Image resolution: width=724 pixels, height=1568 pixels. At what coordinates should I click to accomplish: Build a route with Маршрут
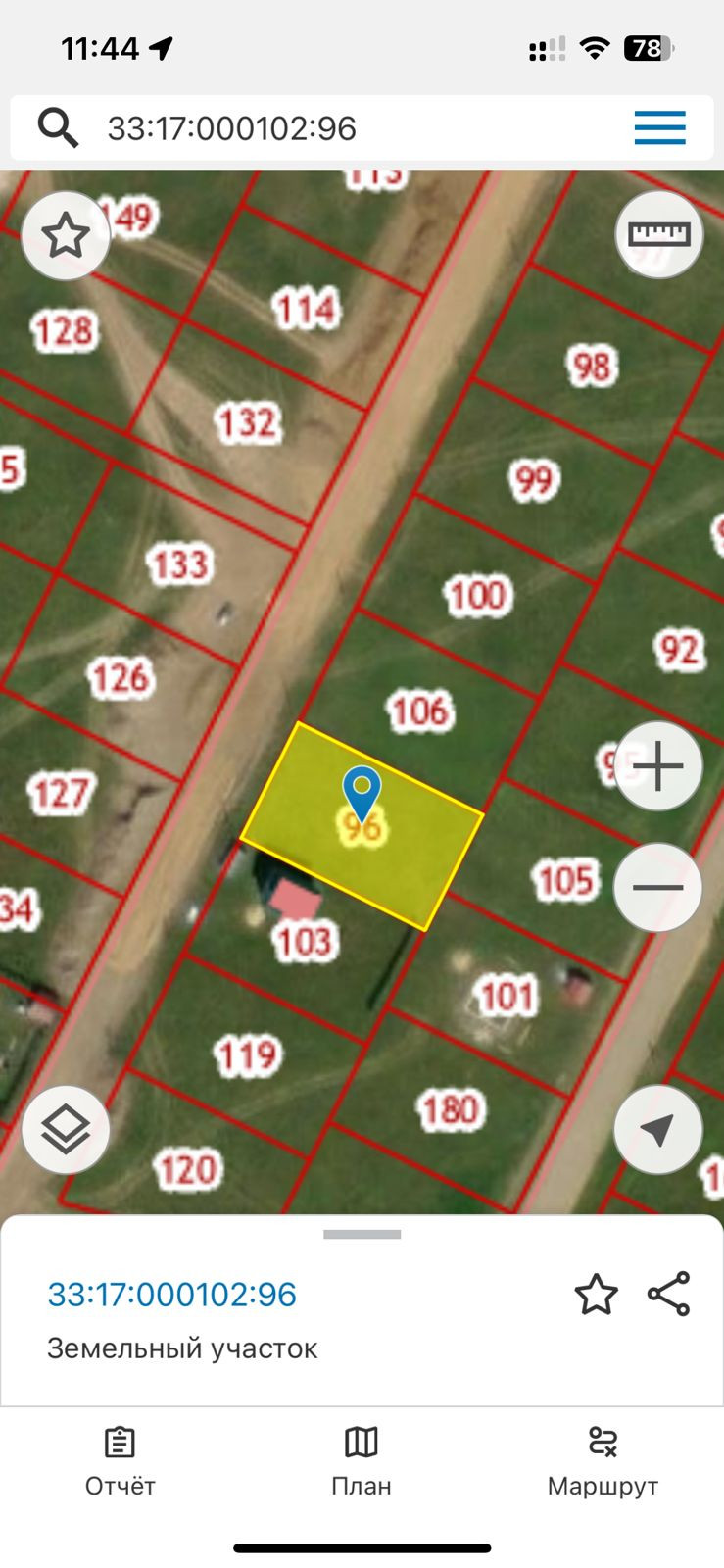click(603, 1462)
